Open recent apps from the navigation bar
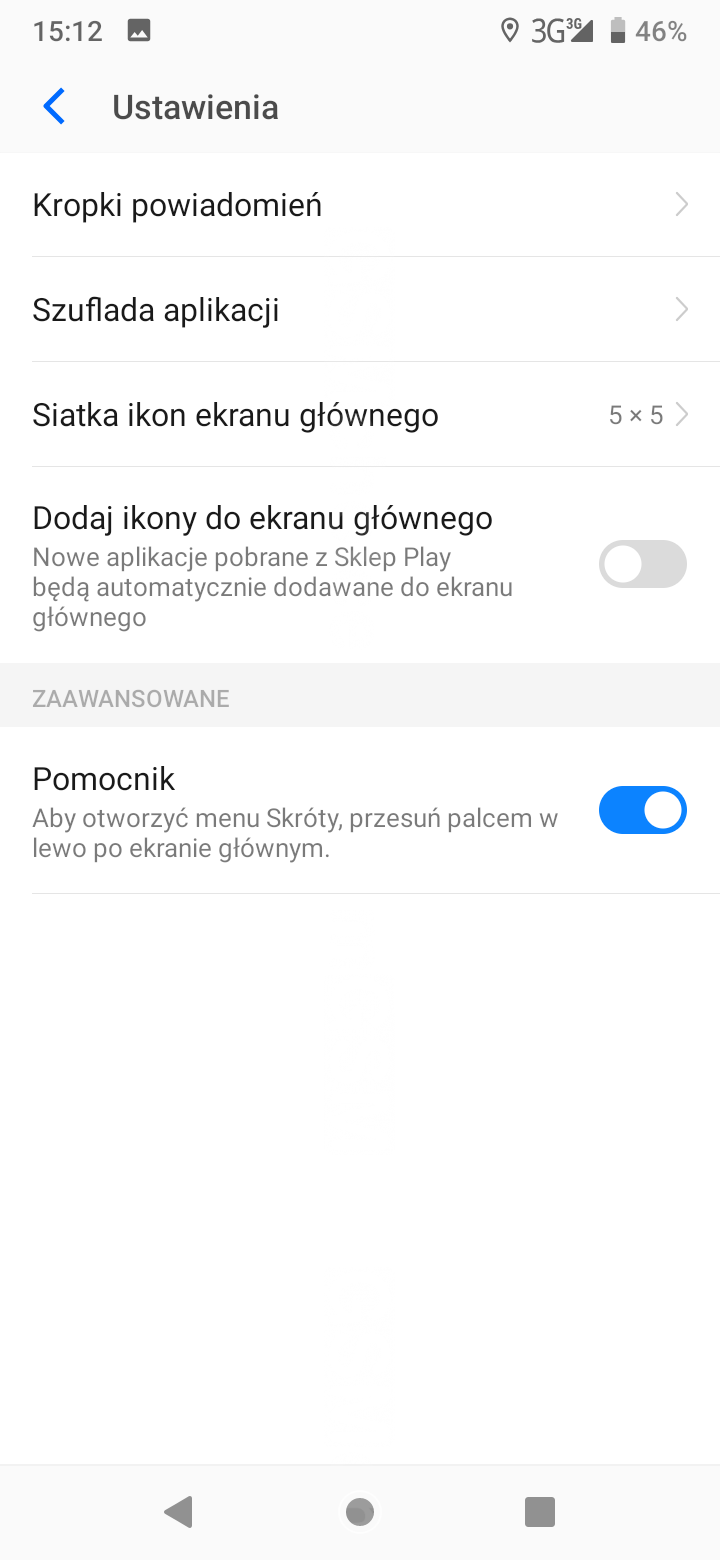This screenshot has height=1560, width=720. pos(540,1512)
